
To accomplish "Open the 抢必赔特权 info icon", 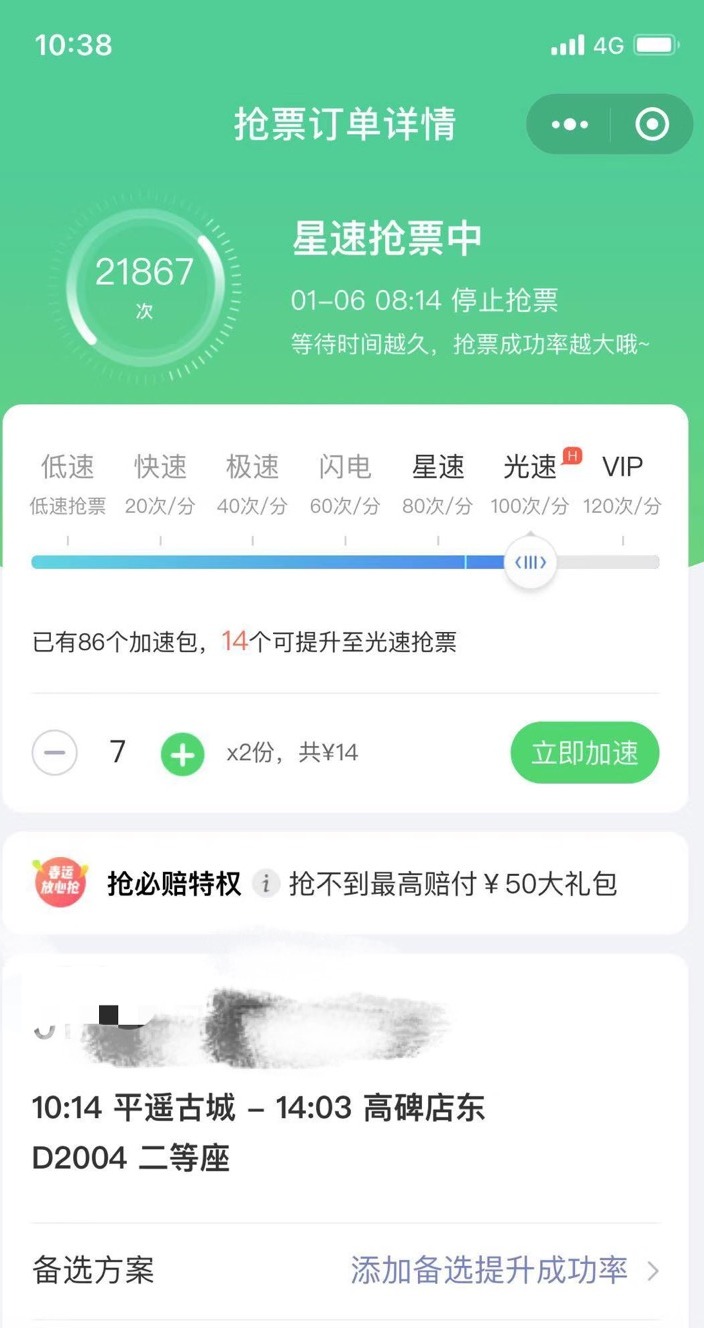I will coord(265,883).
